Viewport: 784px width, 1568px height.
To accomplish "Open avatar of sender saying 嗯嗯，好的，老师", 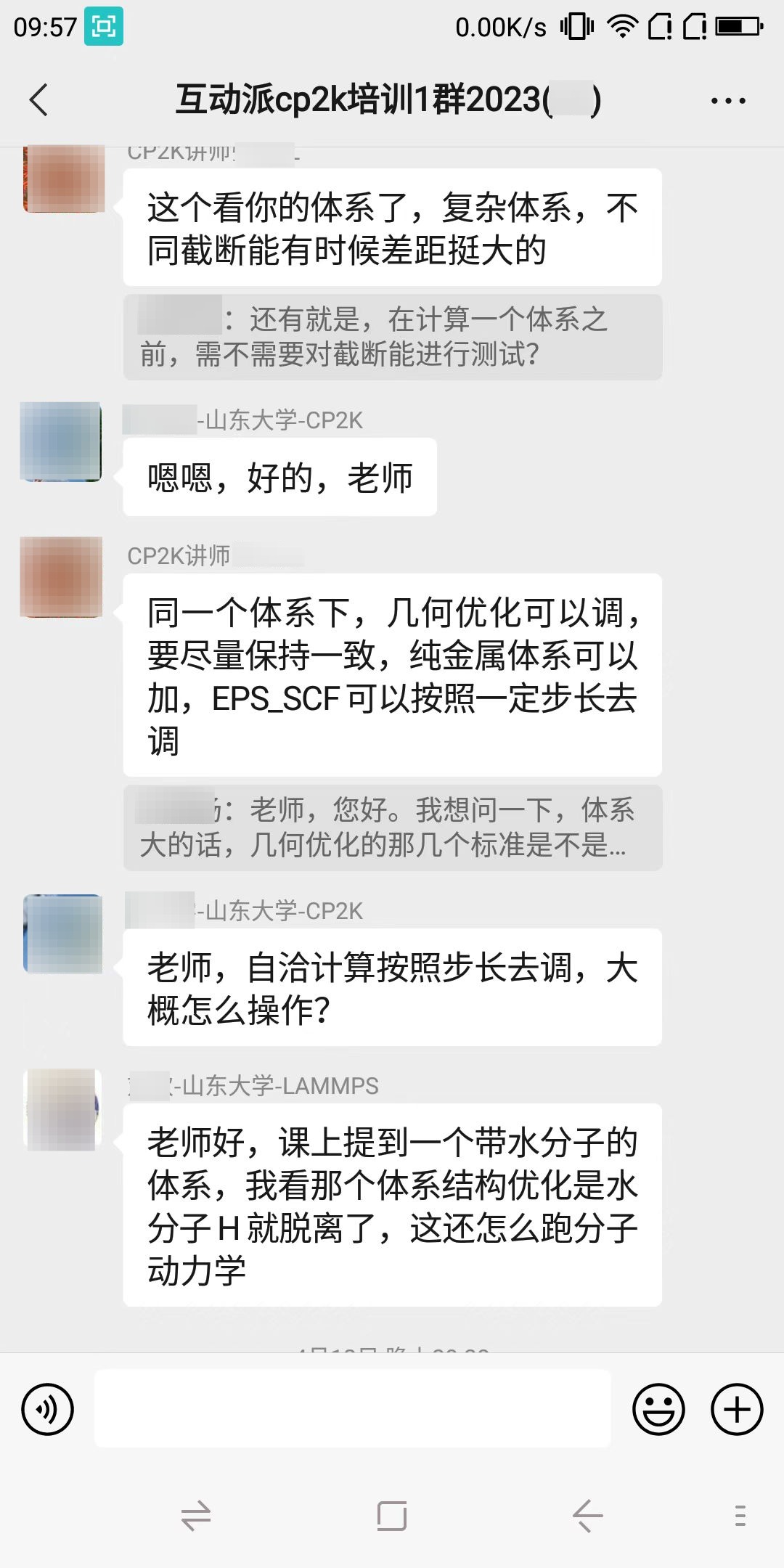I will pos(61,441).
